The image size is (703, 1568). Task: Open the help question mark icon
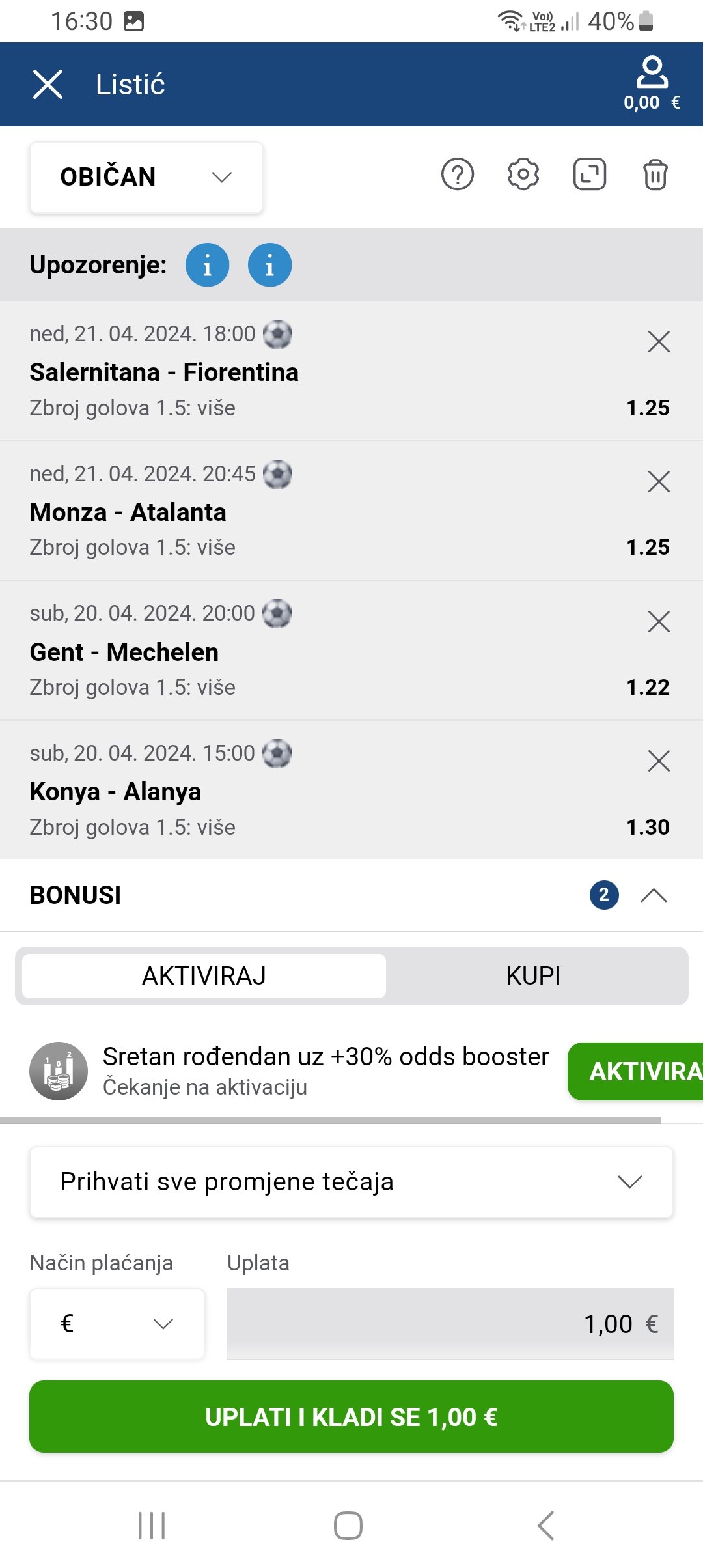coord(458,175)
